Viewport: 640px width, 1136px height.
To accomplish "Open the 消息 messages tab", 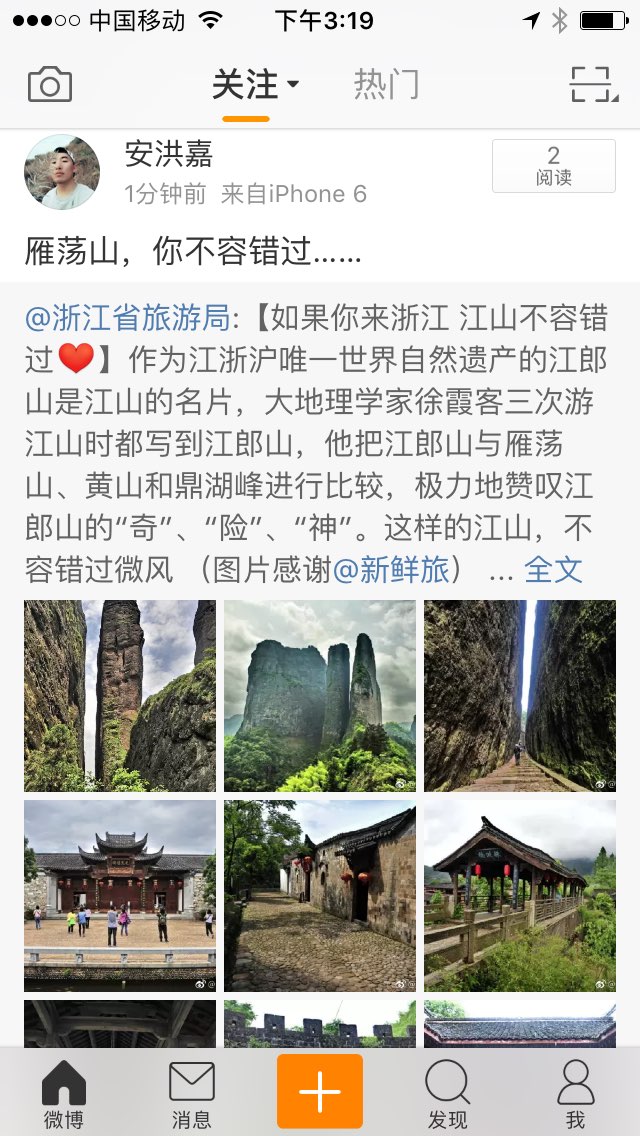I will click(x=192, y=1092).
